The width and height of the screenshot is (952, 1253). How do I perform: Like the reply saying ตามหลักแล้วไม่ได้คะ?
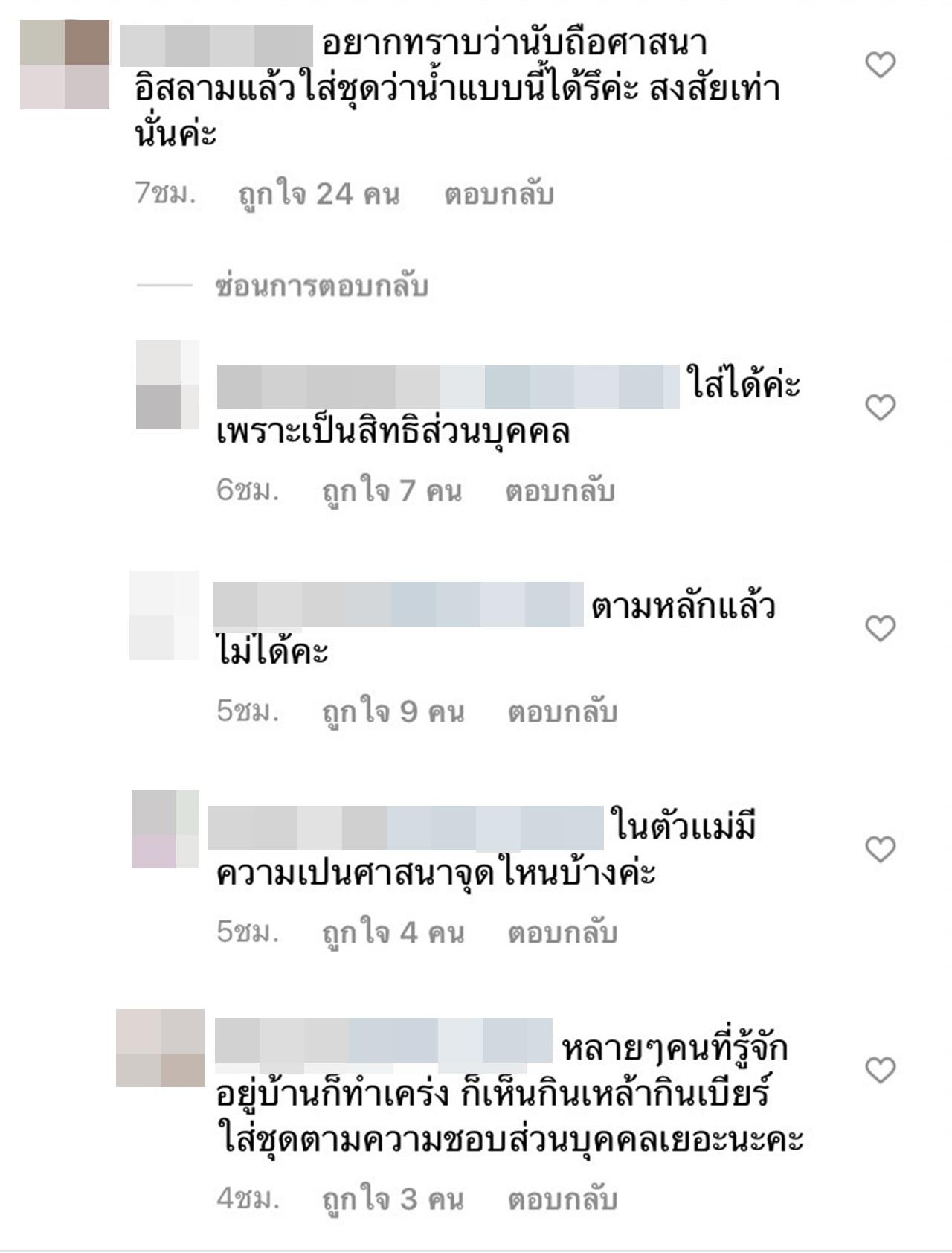(880, 629)
